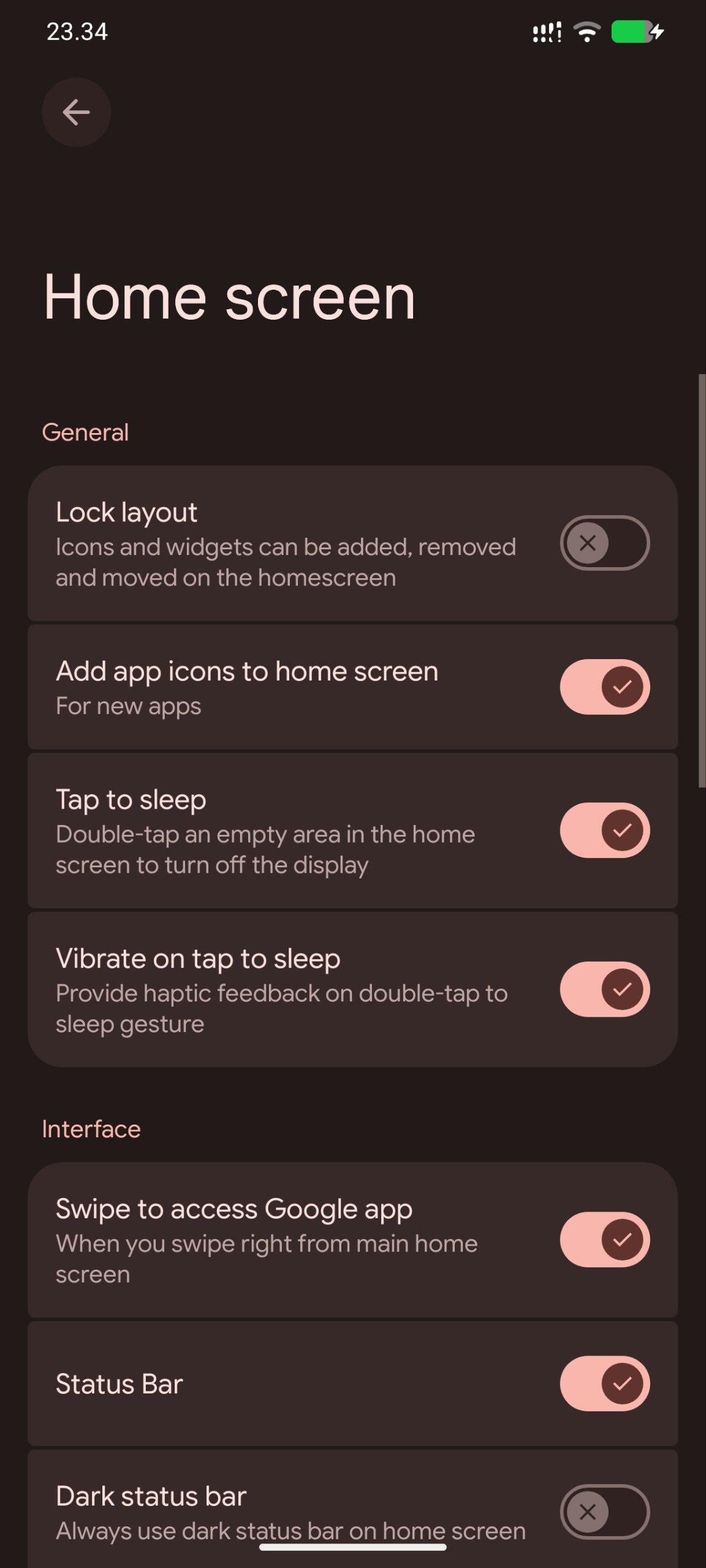Go back using the top arrow
Image resolution: width=706 pixels, height=1568 pixels.
pos(76,112)
